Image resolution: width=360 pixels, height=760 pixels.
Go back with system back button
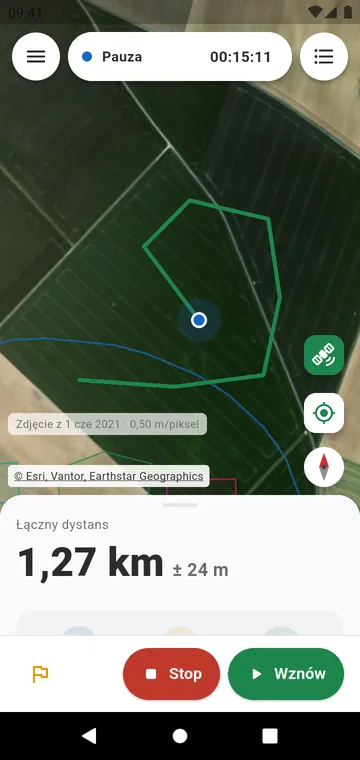point(89,736)
